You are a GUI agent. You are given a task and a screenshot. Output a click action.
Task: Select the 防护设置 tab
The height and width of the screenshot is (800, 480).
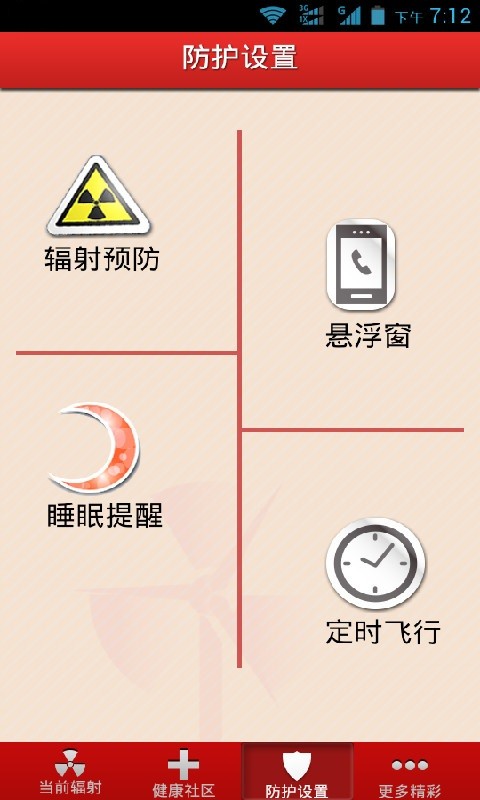(297, 771)
